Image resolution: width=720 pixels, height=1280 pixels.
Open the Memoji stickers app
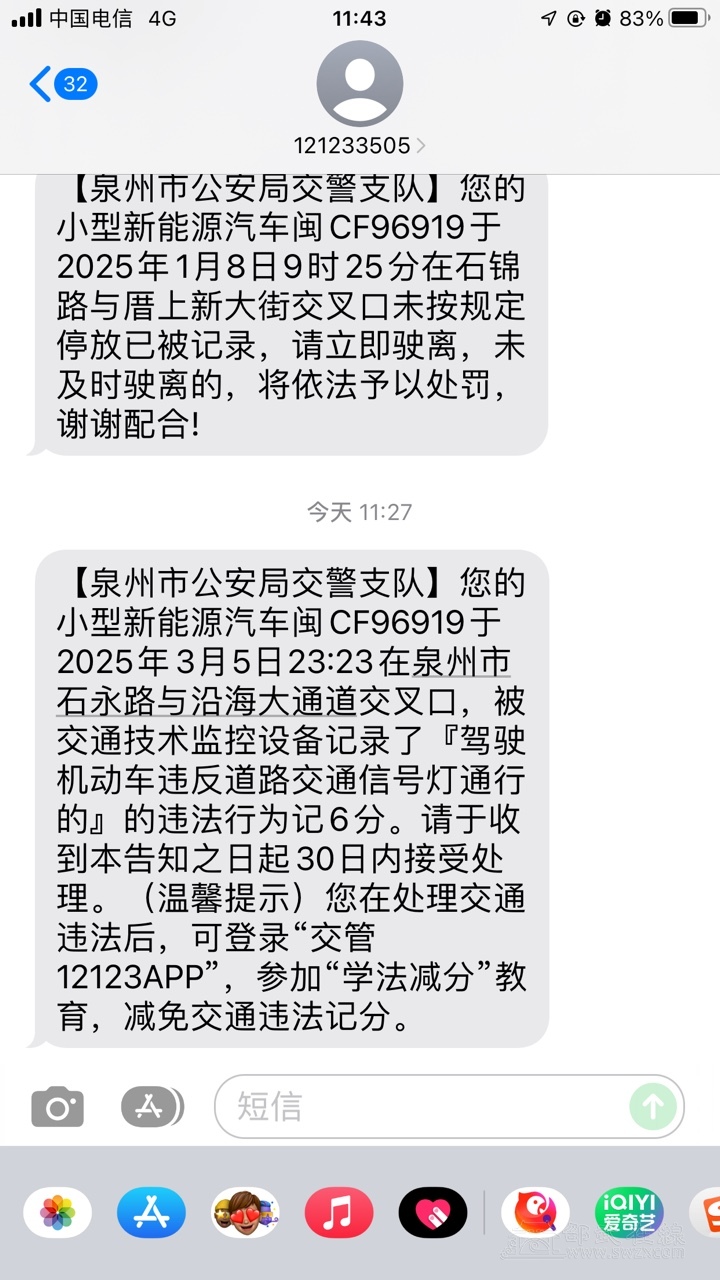245,1213
